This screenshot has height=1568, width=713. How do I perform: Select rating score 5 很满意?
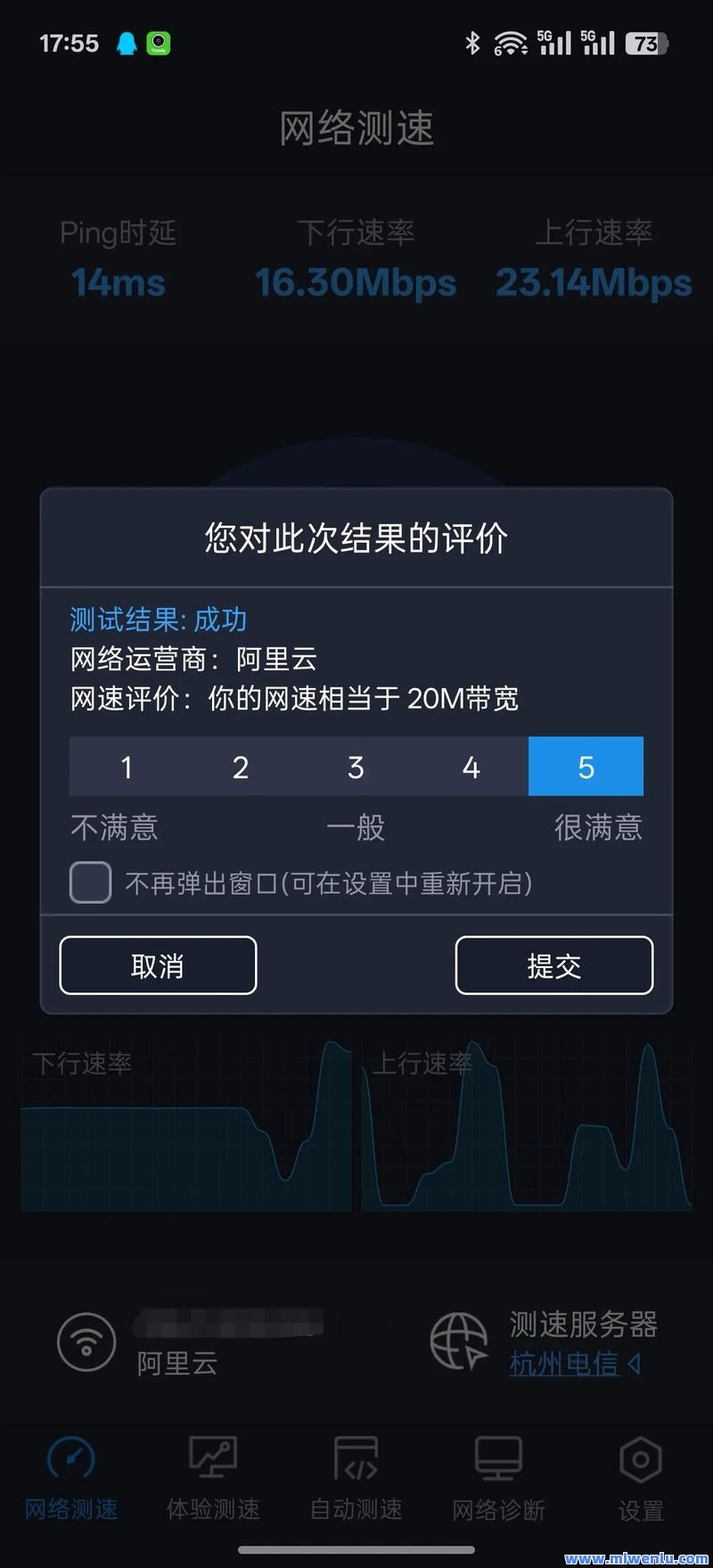pyautogui.click(x=586, y=767)
